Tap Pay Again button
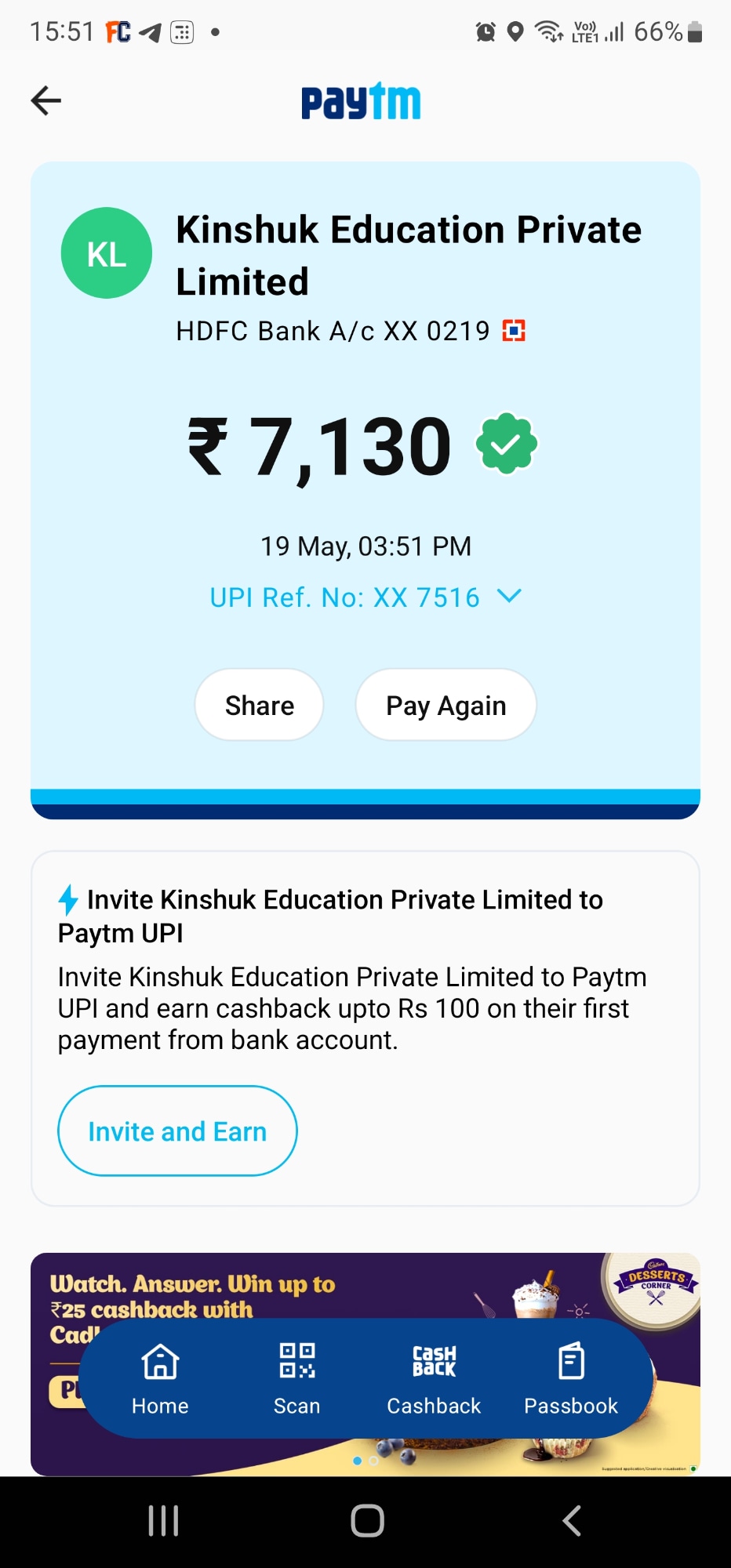 [x=446, y=705]
